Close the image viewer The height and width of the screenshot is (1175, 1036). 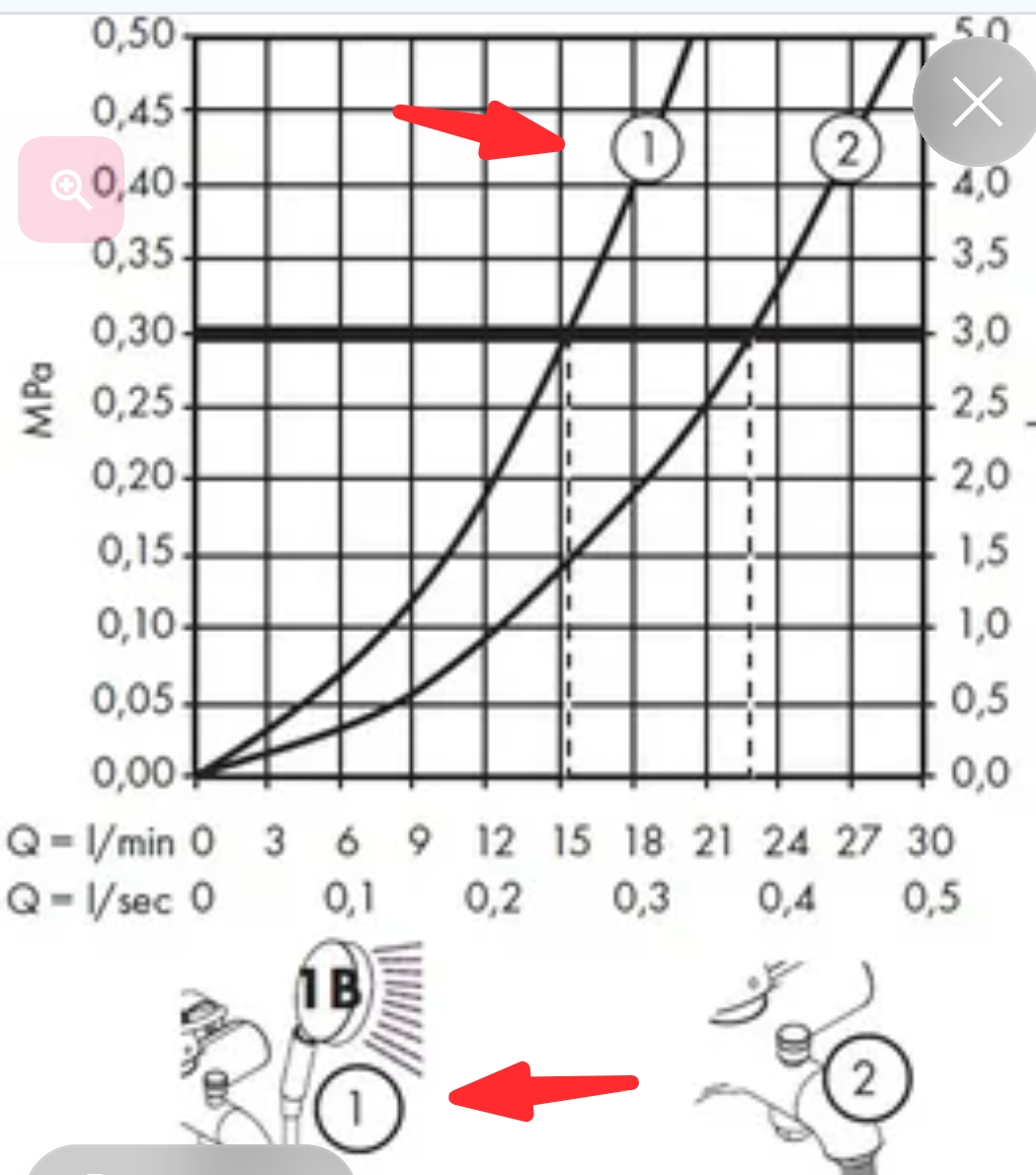pyautogui.click(x=977, y=103)
